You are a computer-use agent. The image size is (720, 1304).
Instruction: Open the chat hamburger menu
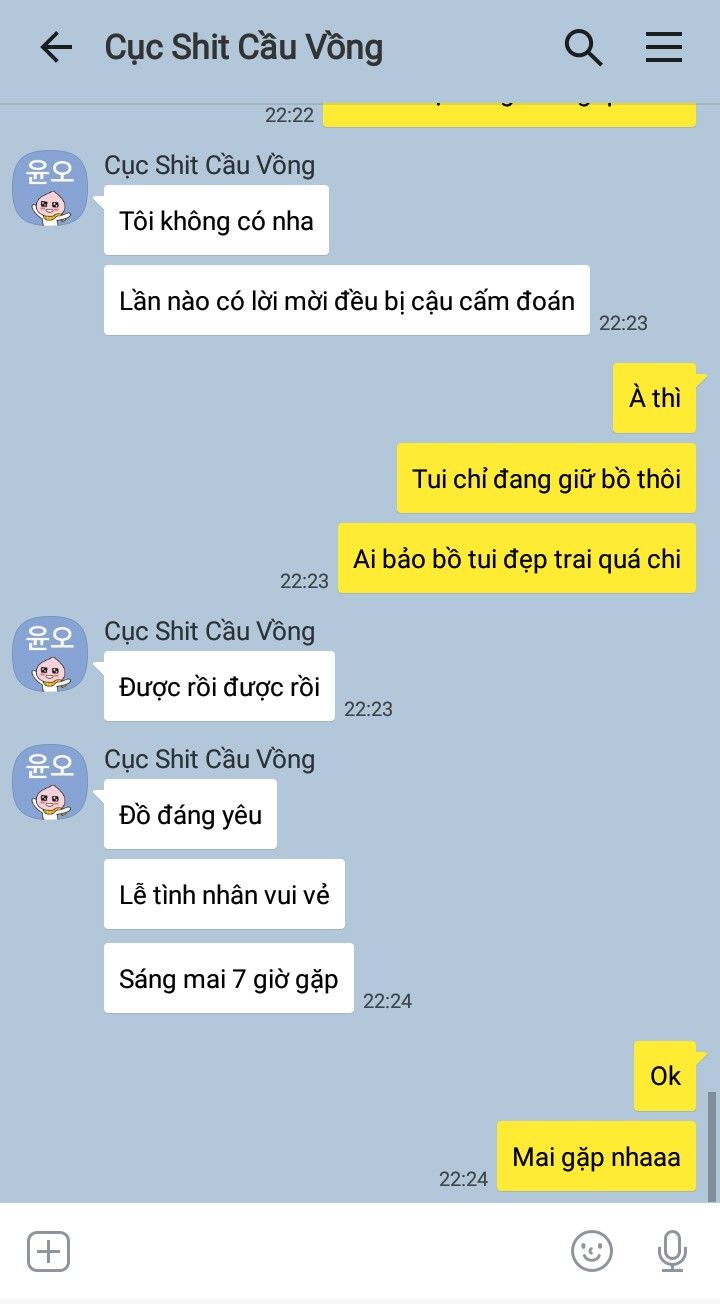click(664, 47)
